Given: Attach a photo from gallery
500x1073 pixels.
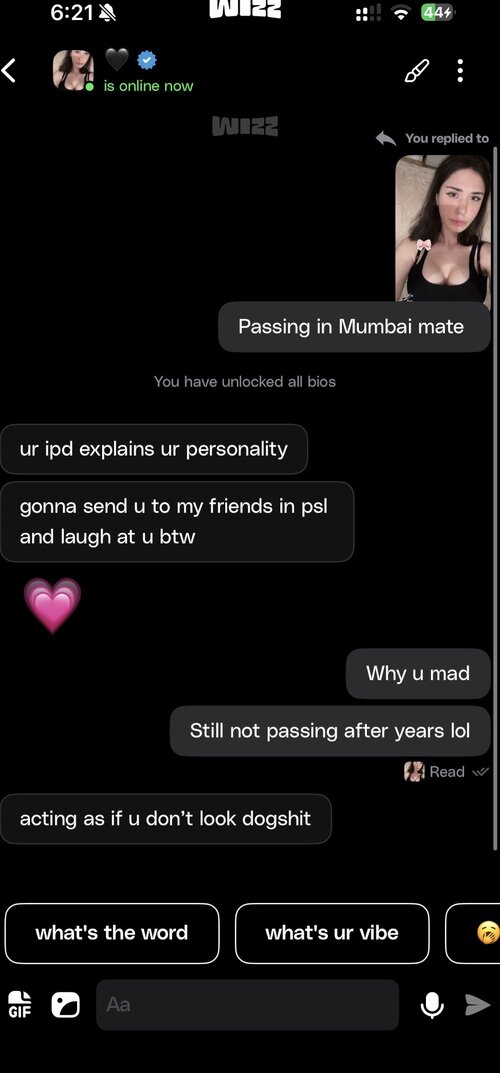Looking at the screenshot, I should (x=66, y=1005).
